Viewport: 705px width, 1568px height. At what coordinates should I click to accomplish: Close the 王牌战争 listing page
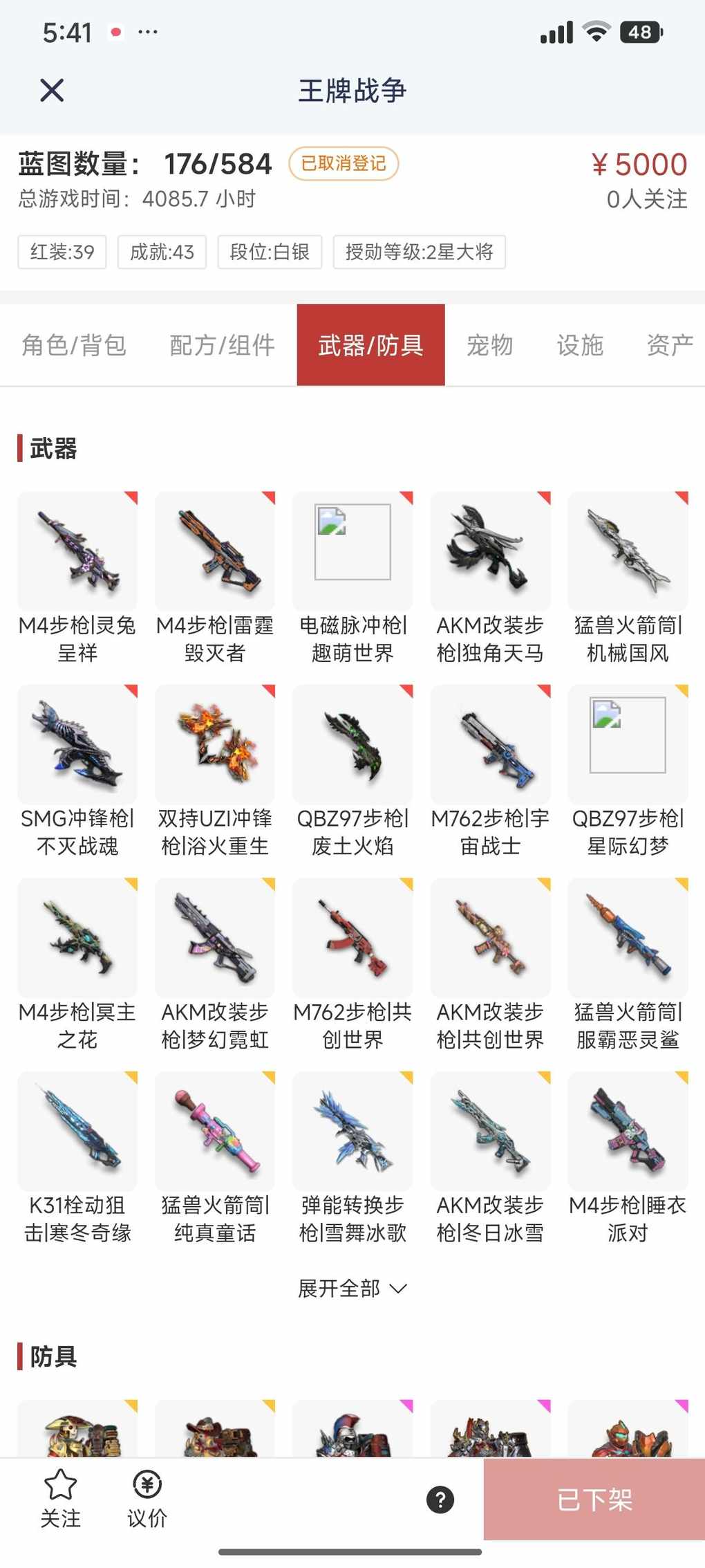[52, 90]
